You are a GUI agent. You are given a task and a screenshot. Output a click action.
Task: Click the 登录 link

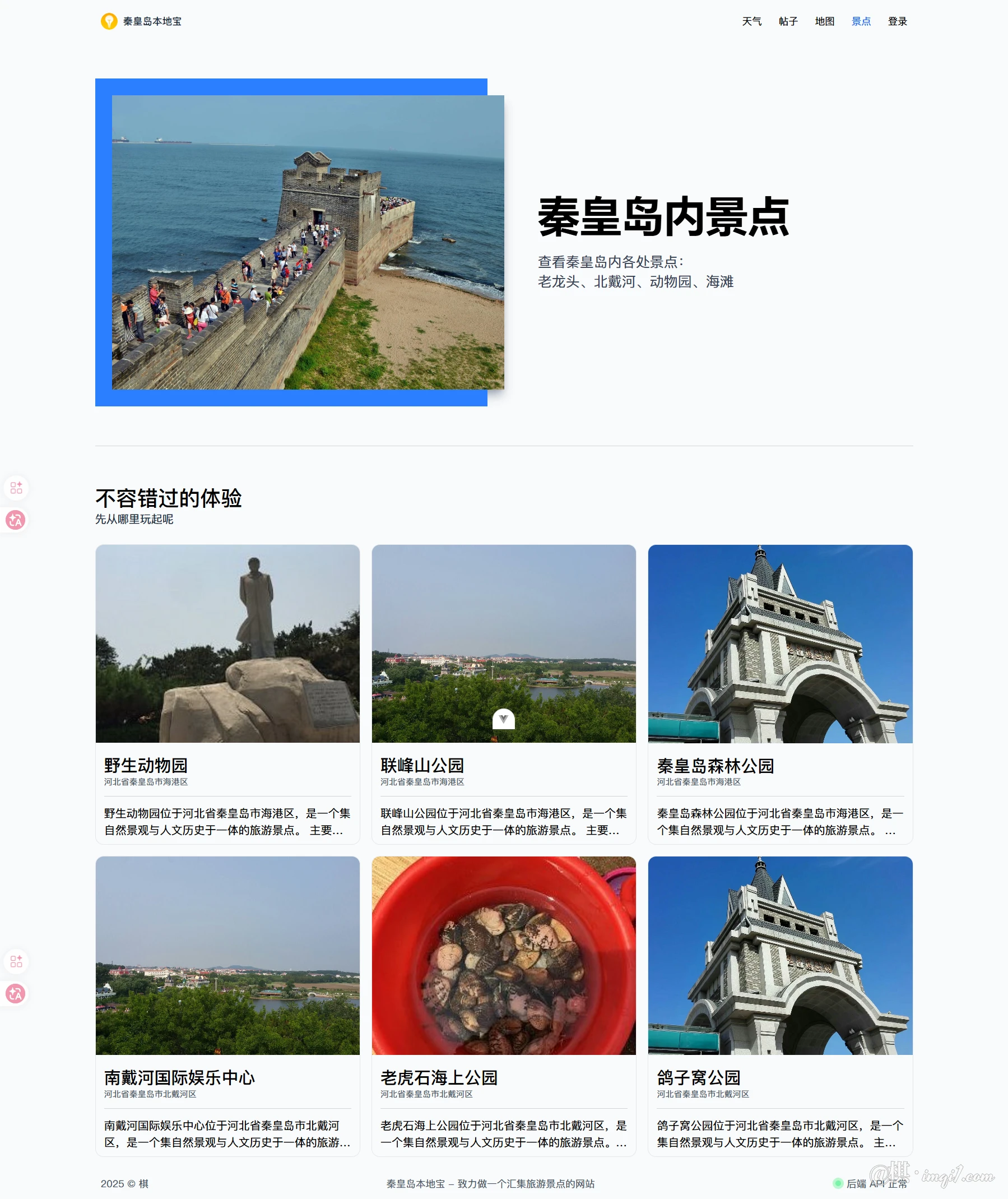coord(896,21)
